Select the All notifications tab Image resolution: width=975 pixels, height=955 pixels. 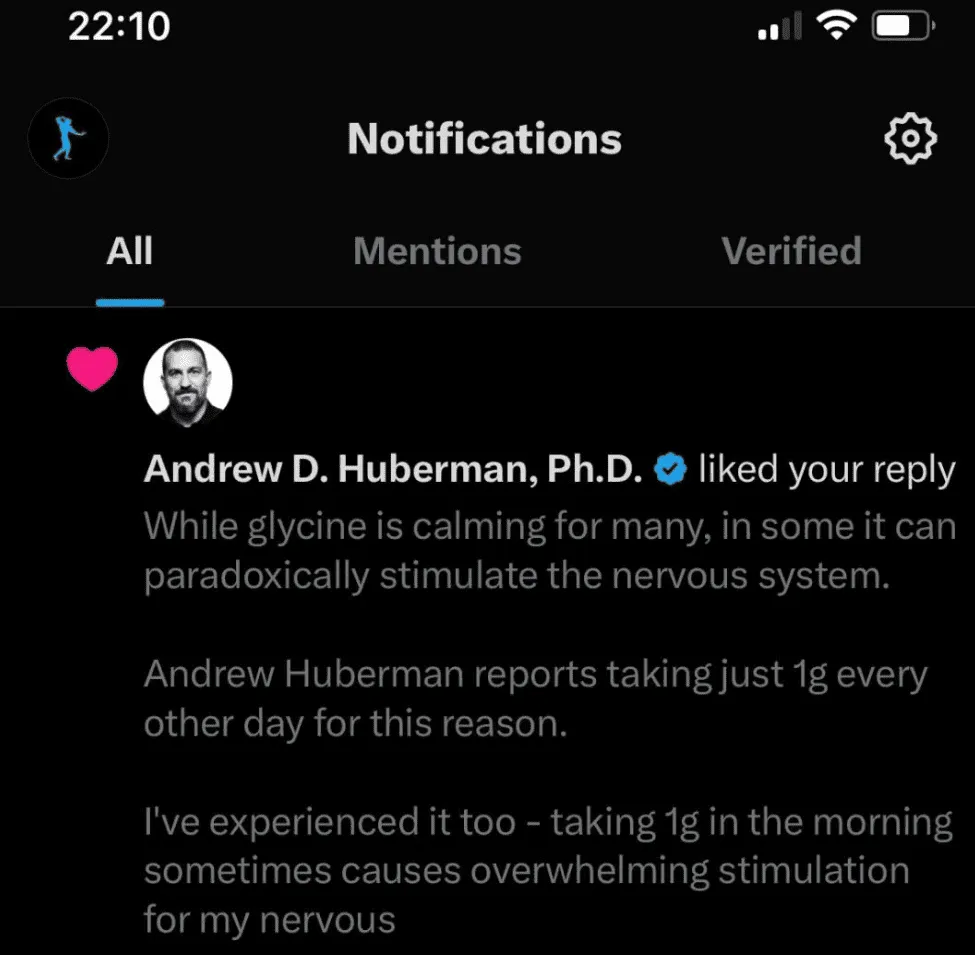129,251
